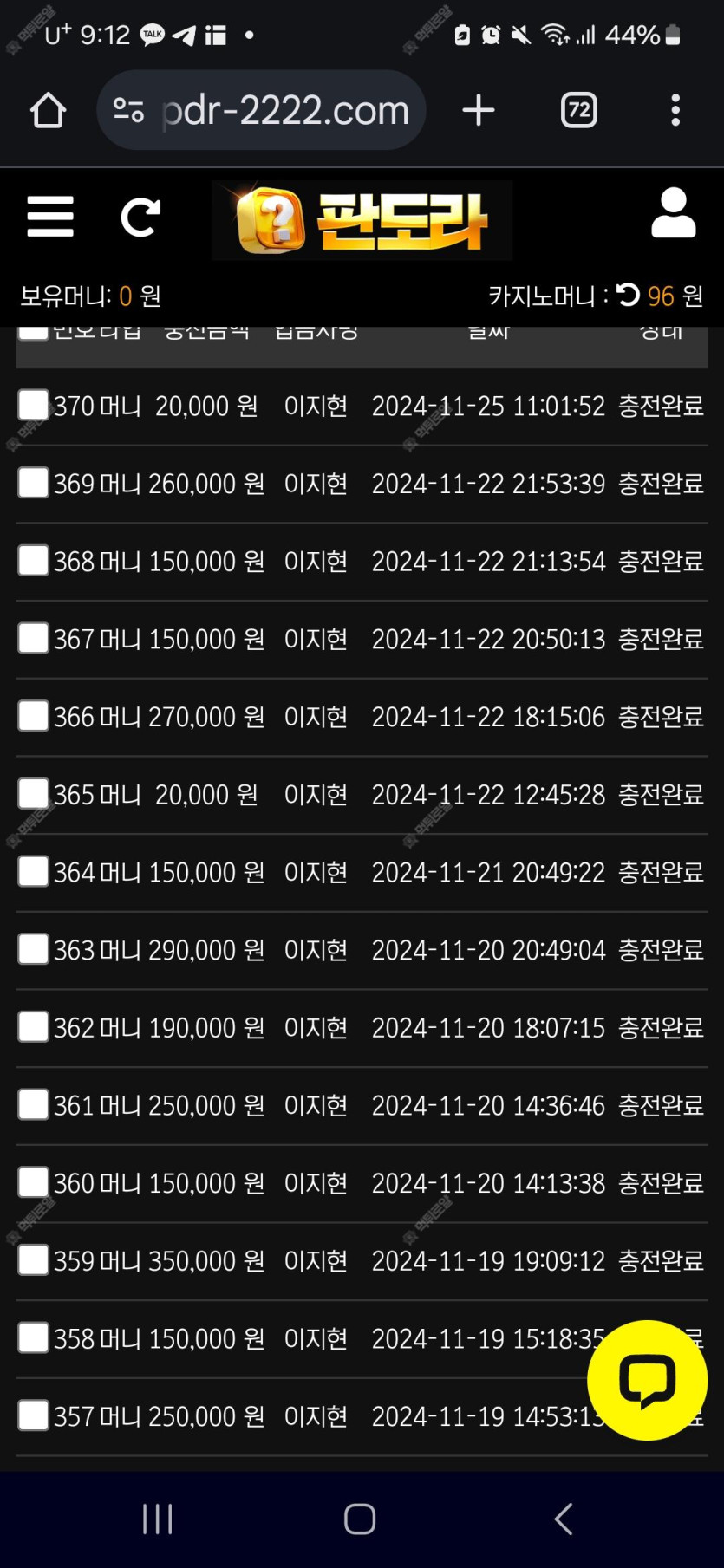Viewport: 724px width, 1568px height.
Task: Open the hamburger drawer menu
Action: click(x=50, y=217)
